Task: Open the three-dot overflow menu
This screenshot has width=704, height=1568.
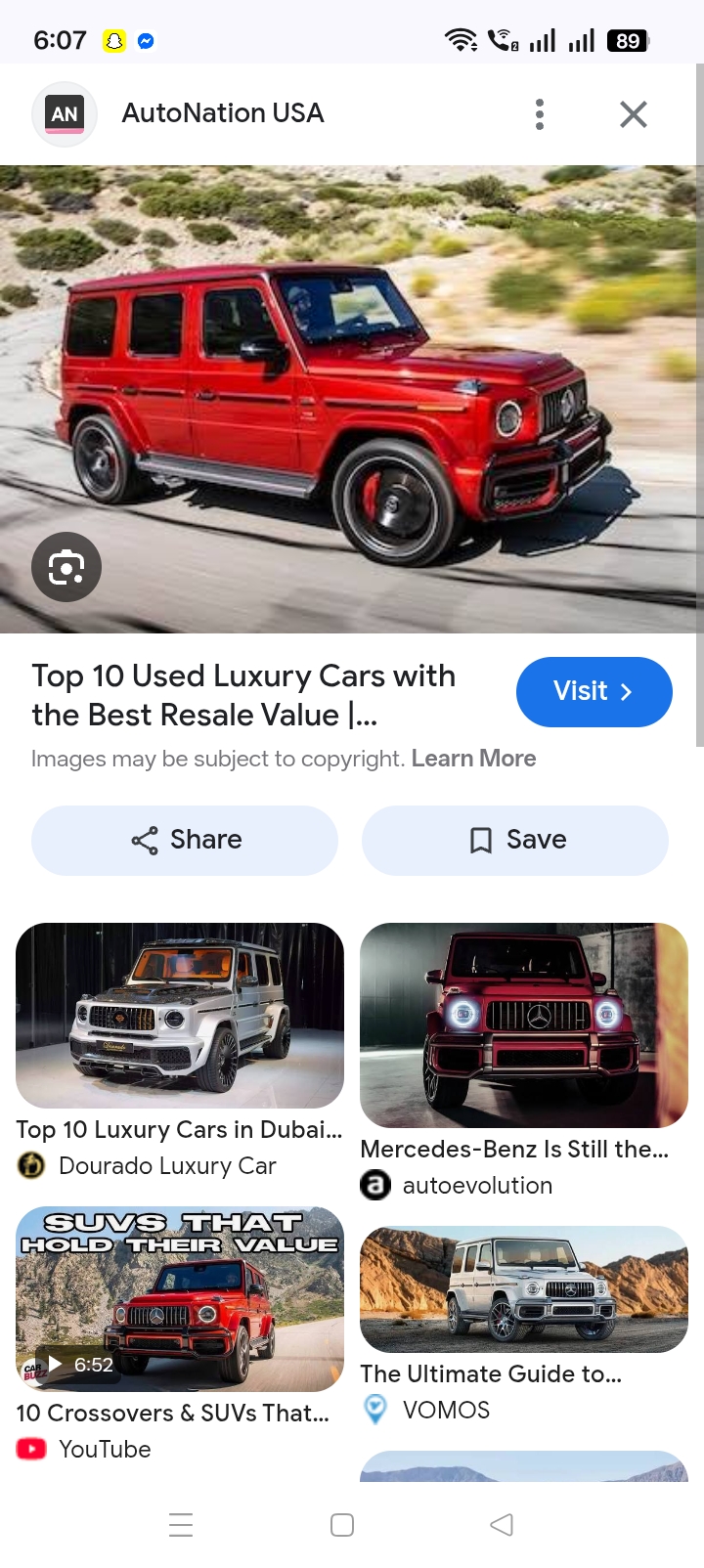Action: click(540, 114)
